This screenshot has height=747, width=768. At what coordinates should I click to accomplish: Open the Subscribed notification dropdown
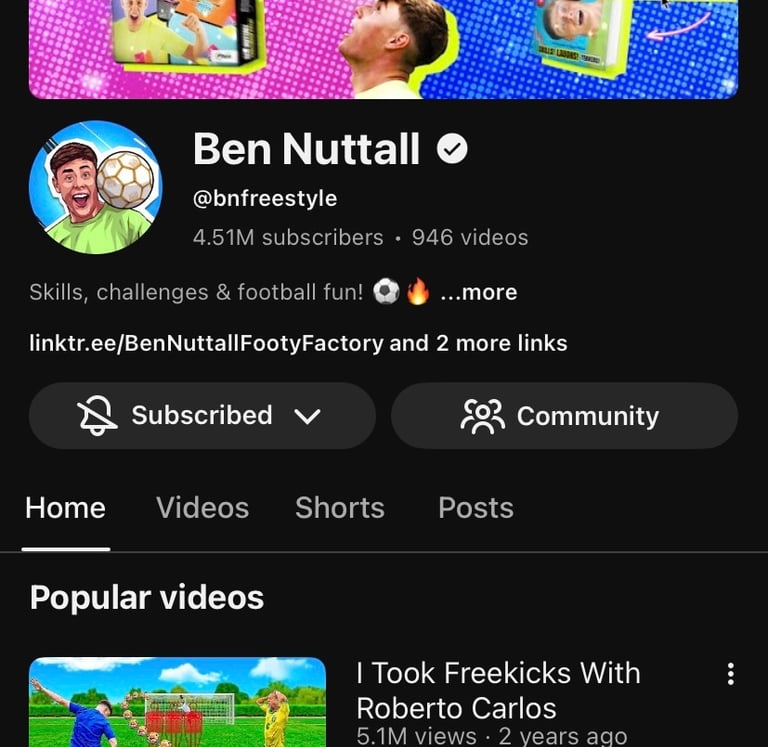pyautogui.click(x=202, y=416)
